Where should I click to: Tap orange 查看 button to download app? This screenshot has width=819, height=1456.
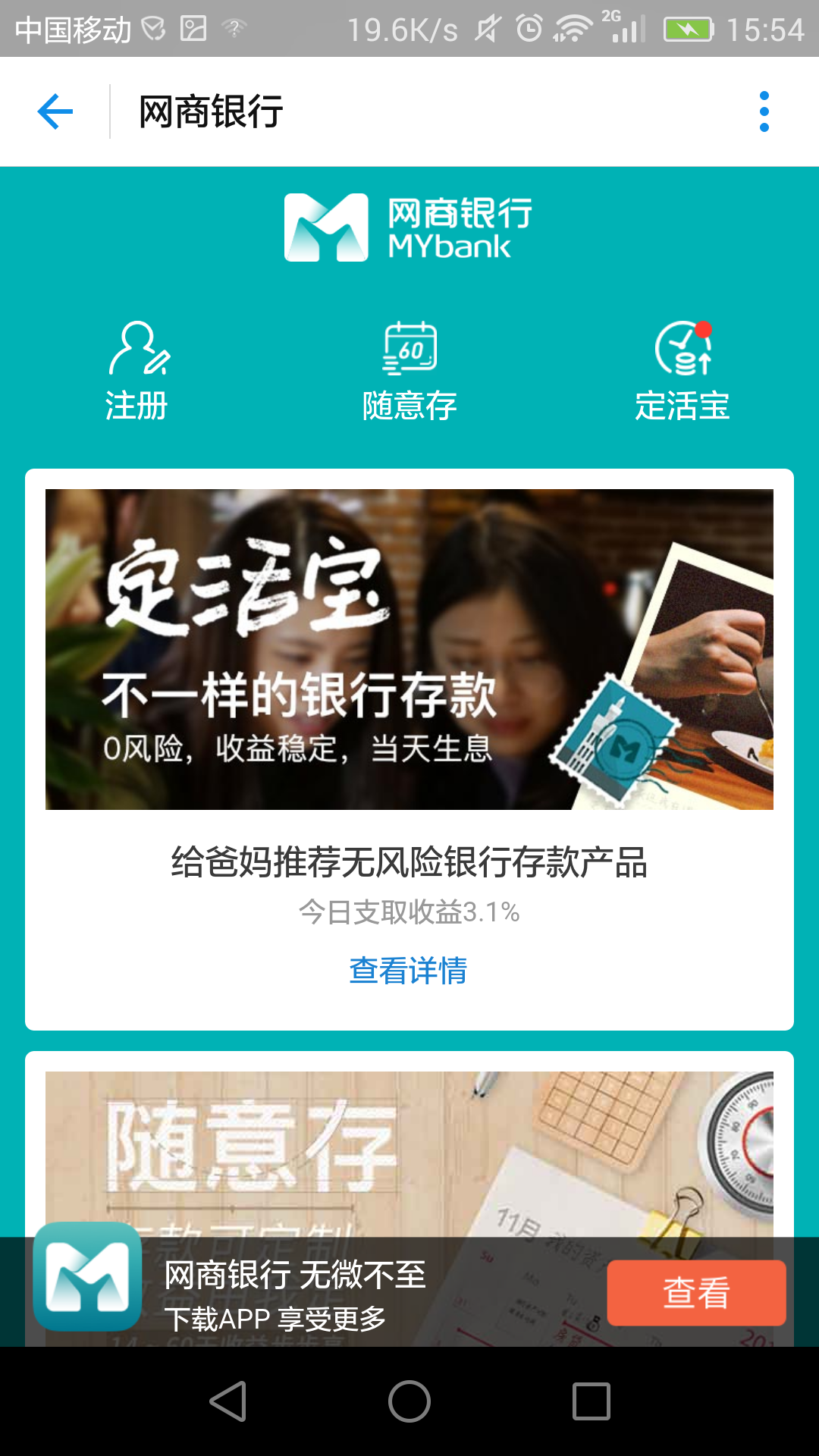[695, 1293]
